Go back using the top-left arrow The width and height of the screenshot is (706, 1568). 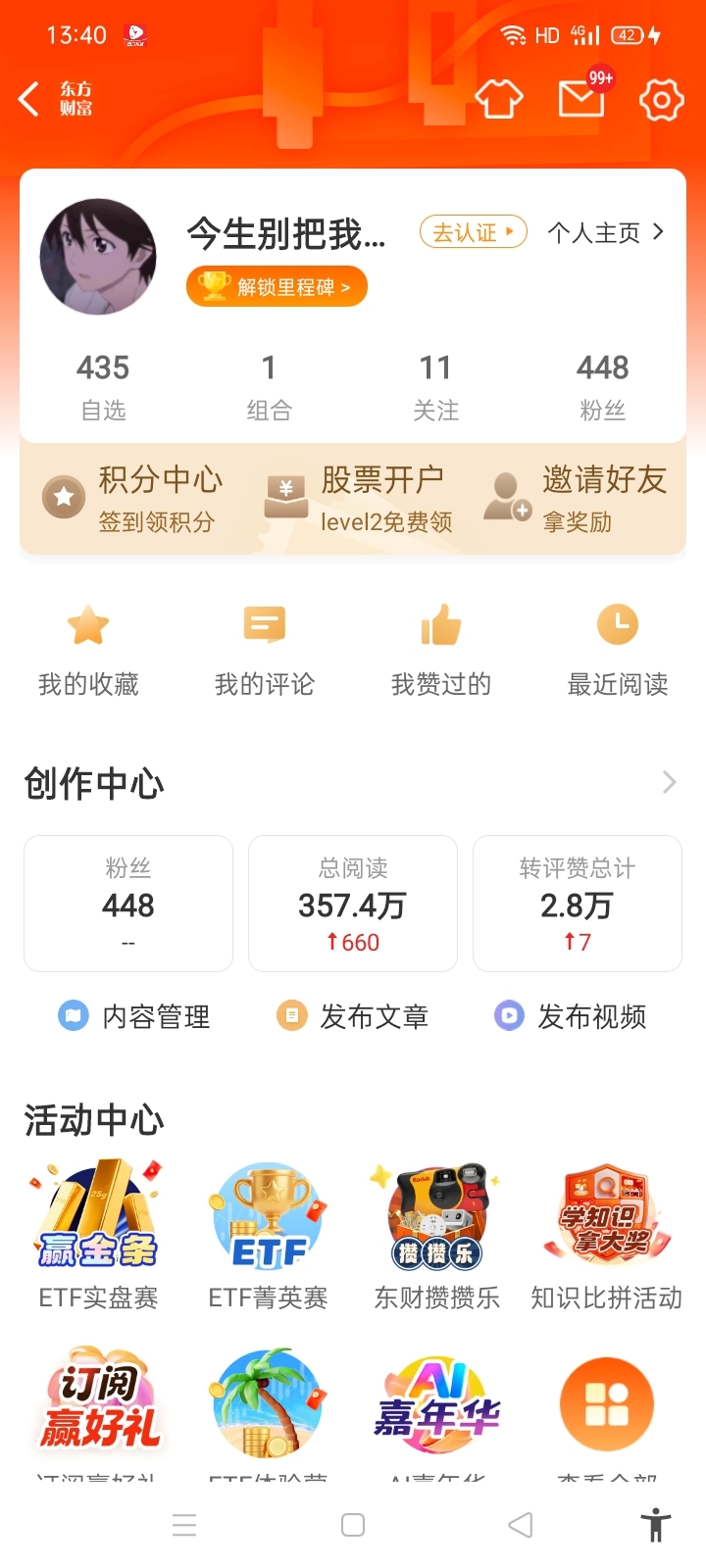29,100
